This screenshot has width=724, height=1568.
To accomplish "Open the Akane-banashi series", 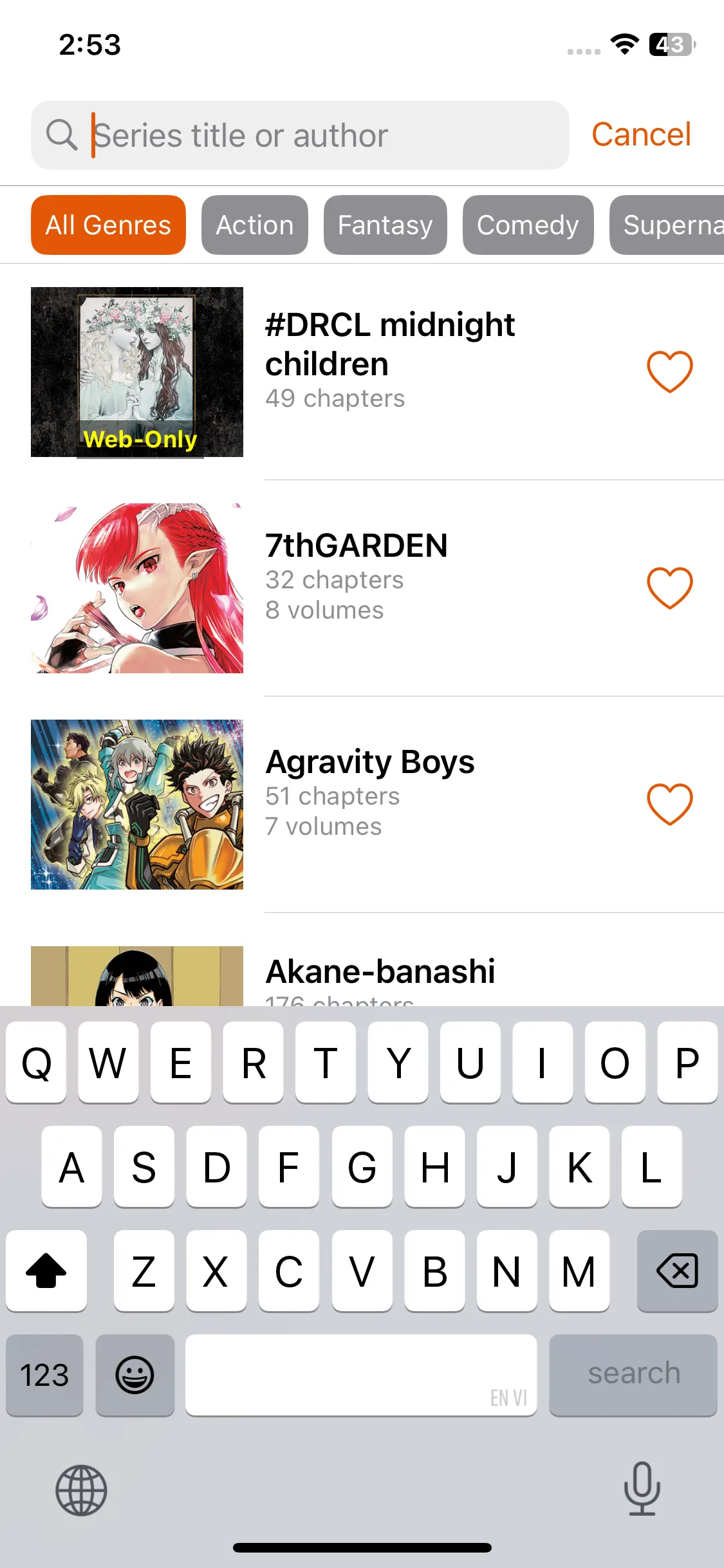I will tap(380, 971).
